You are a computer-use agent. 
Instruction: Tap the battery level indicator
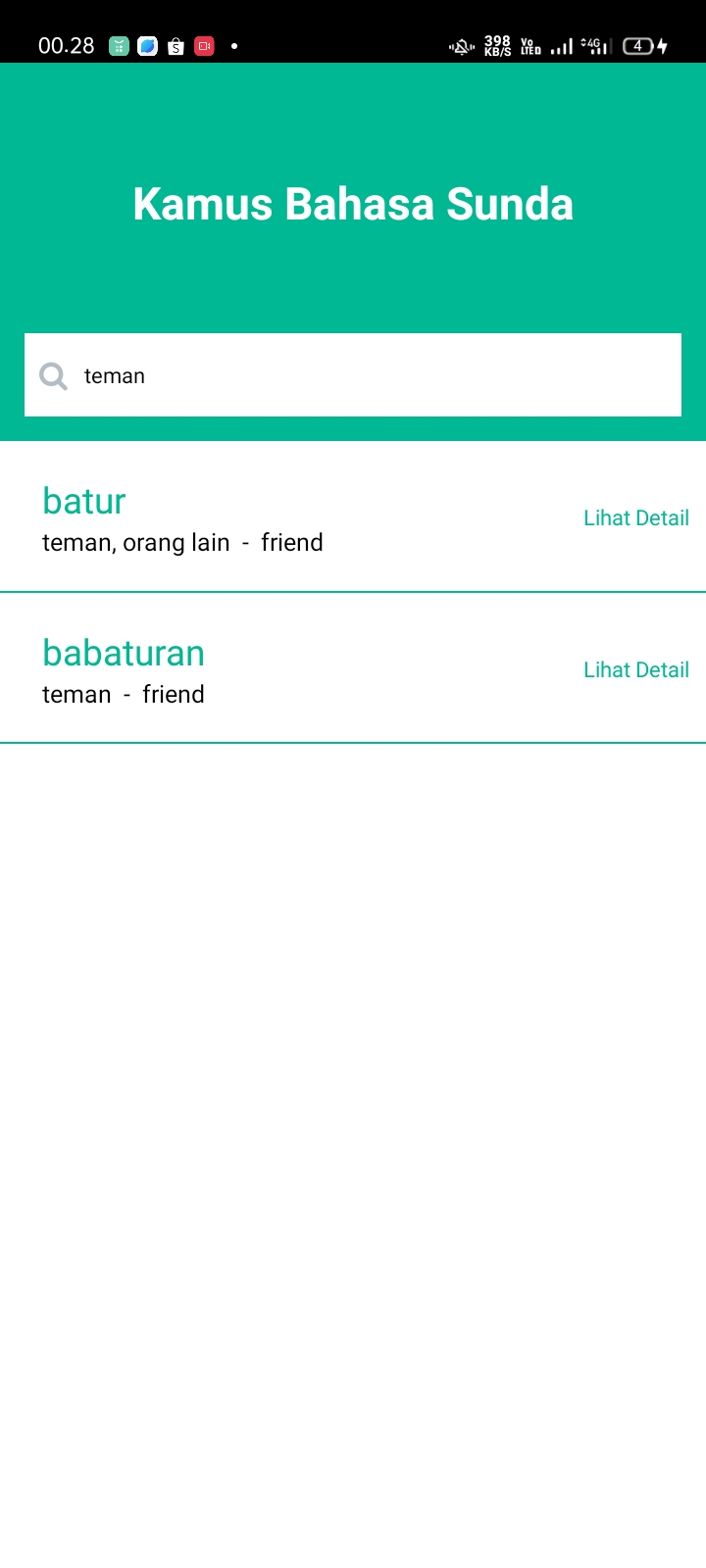click(638, 45)
